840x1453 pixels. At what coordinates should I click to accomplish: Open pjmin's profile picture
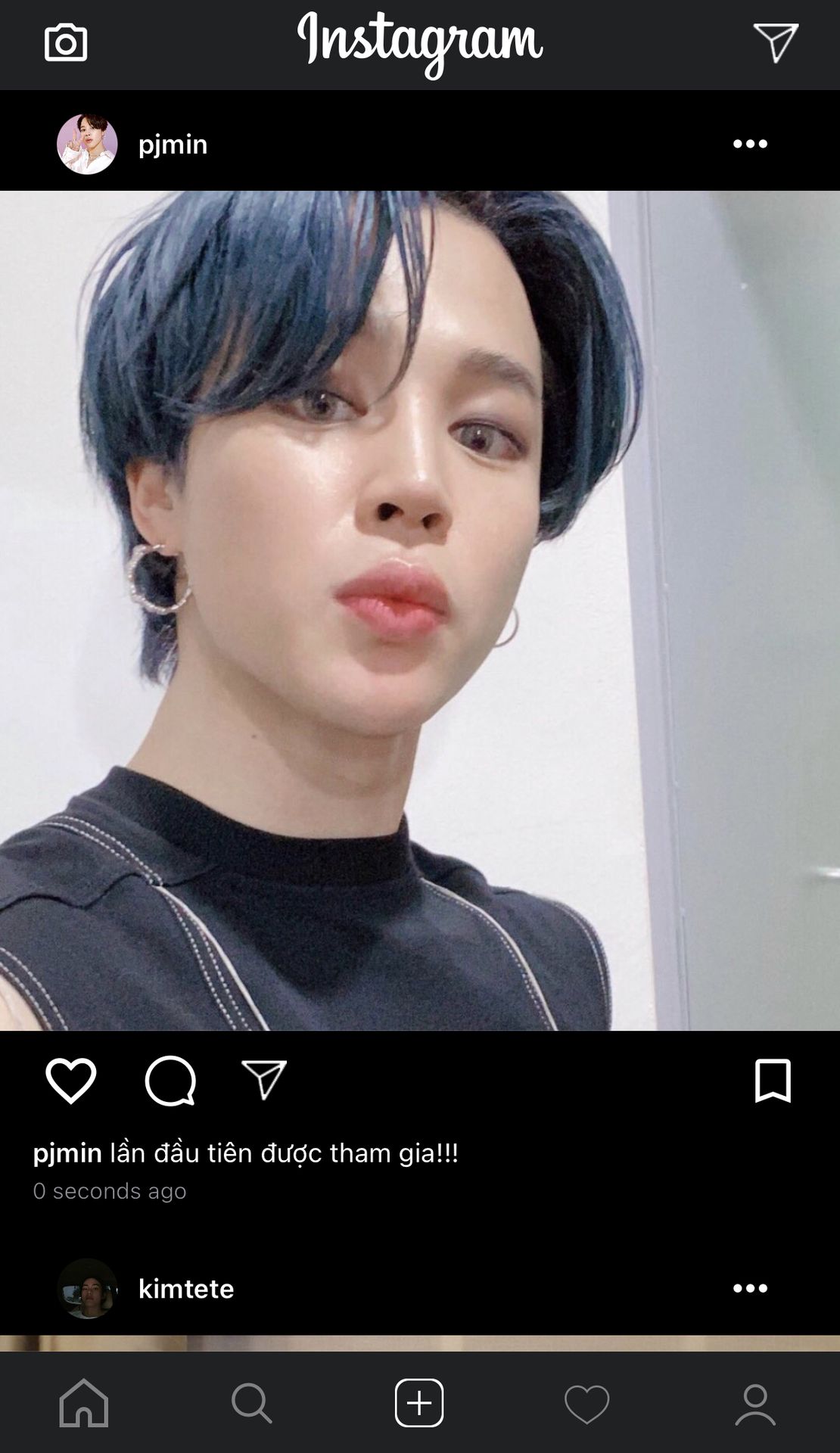[87, 144]
